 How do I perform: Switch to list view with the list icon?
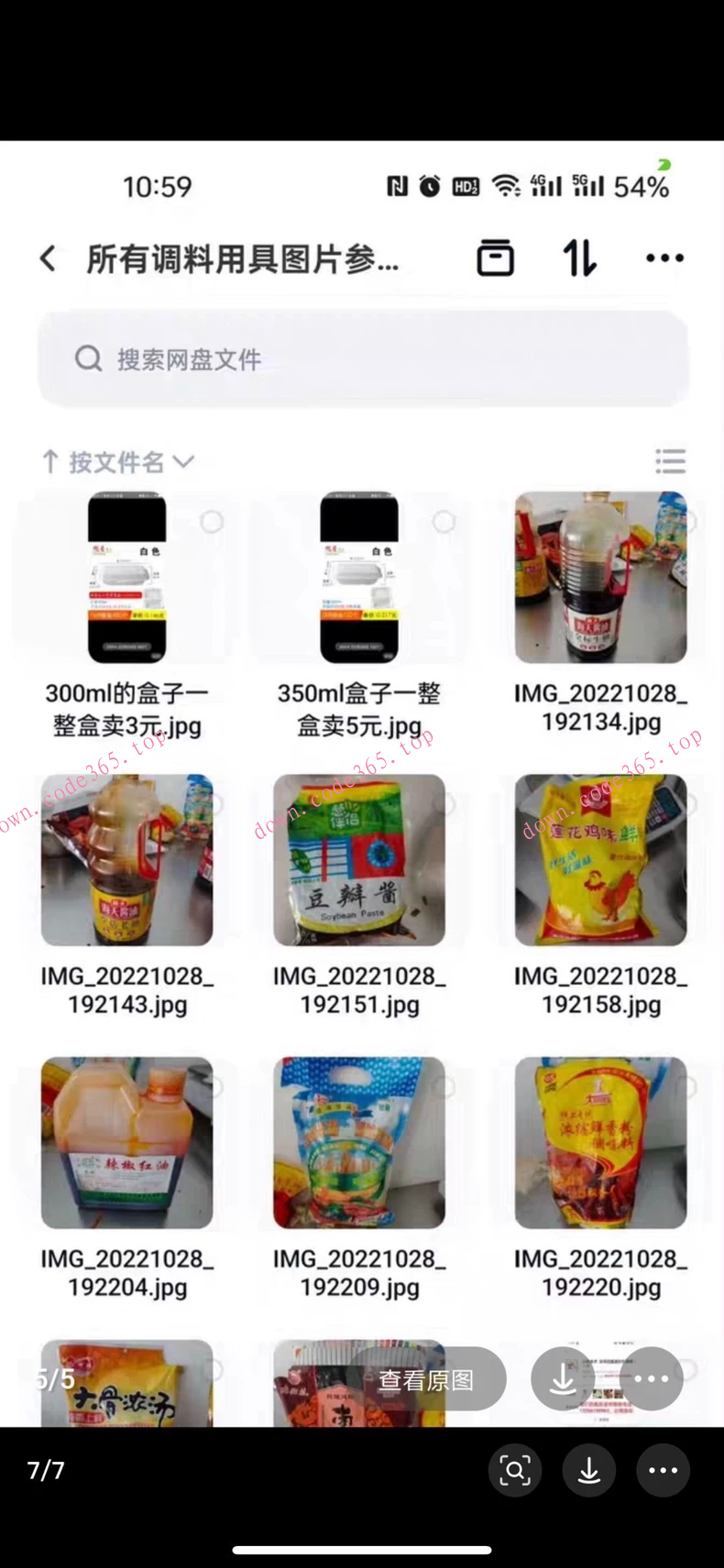pyautogui.click(x=670, y=461)
